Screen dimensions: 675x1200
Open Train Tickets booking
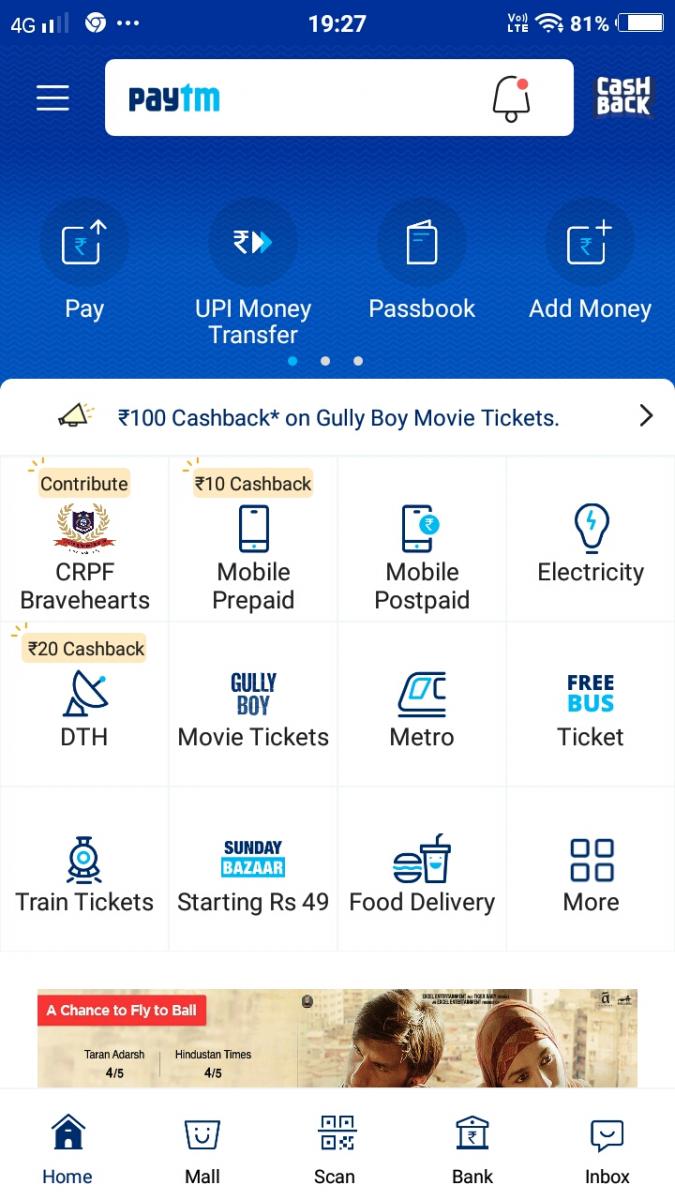tap(85, 869)
